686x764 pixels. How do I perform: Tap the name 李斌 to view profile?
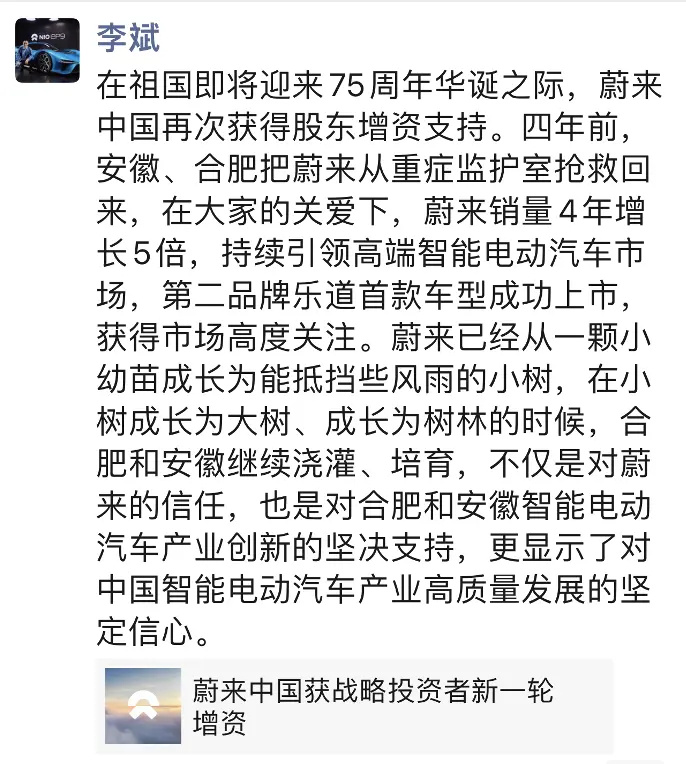[x=127, y=38]
